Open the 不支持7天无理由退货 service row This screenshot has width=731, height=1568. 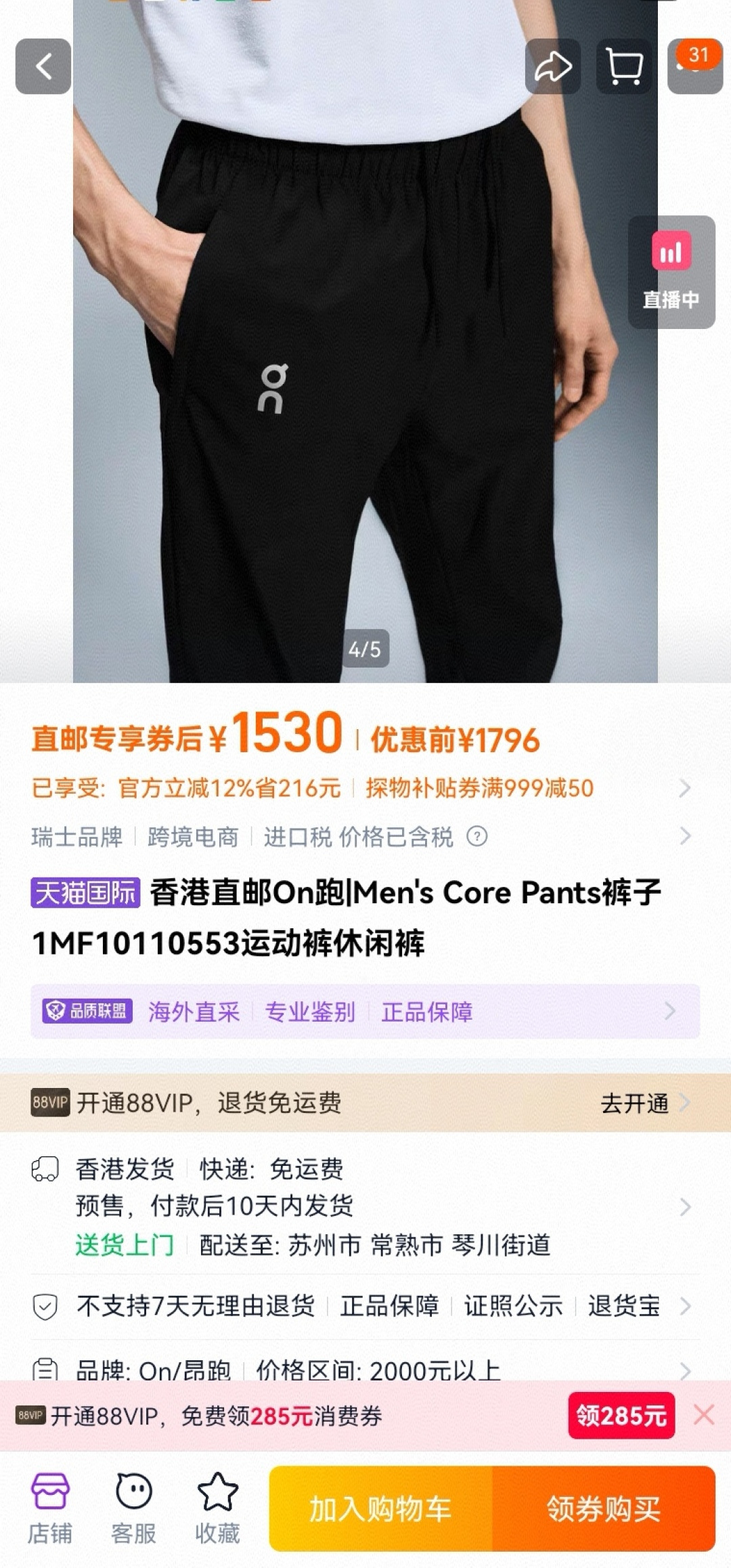365,1306
